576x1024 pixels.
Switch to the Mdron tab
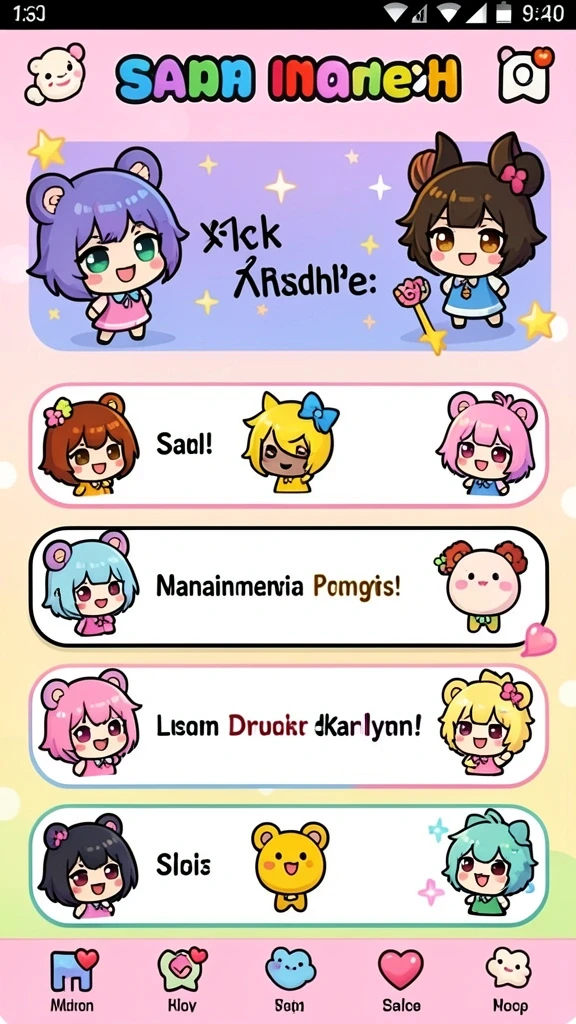point(72,978)
